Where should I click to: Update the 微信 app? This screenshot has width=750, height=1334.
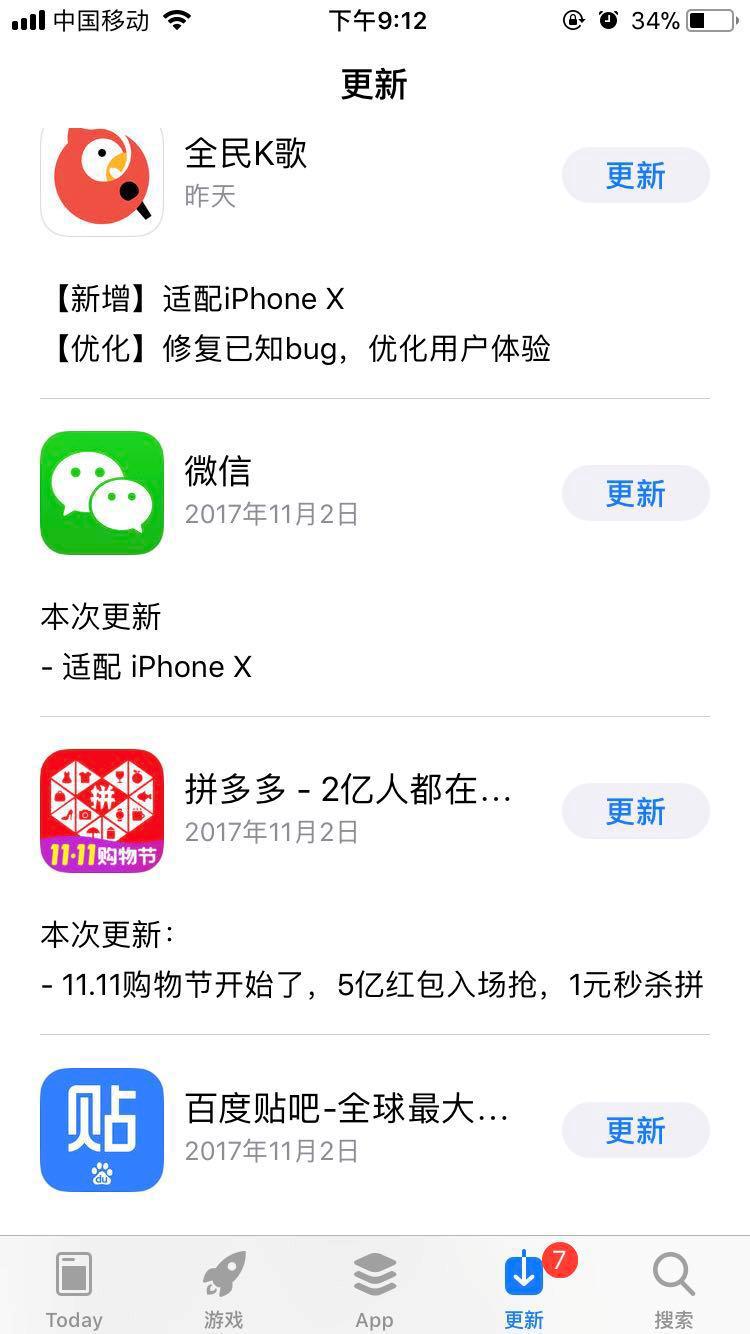635,493
